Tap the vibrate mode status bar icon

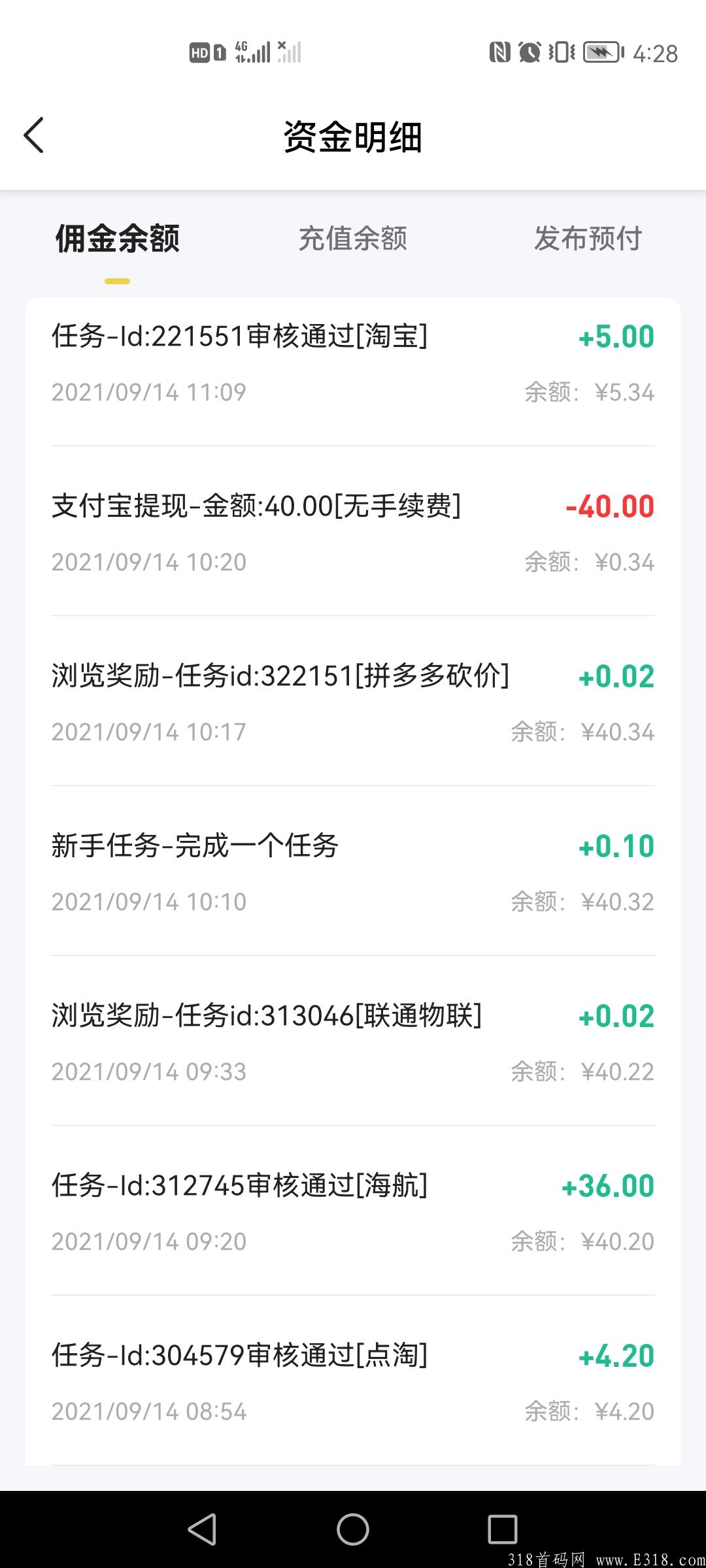point(560,52)
